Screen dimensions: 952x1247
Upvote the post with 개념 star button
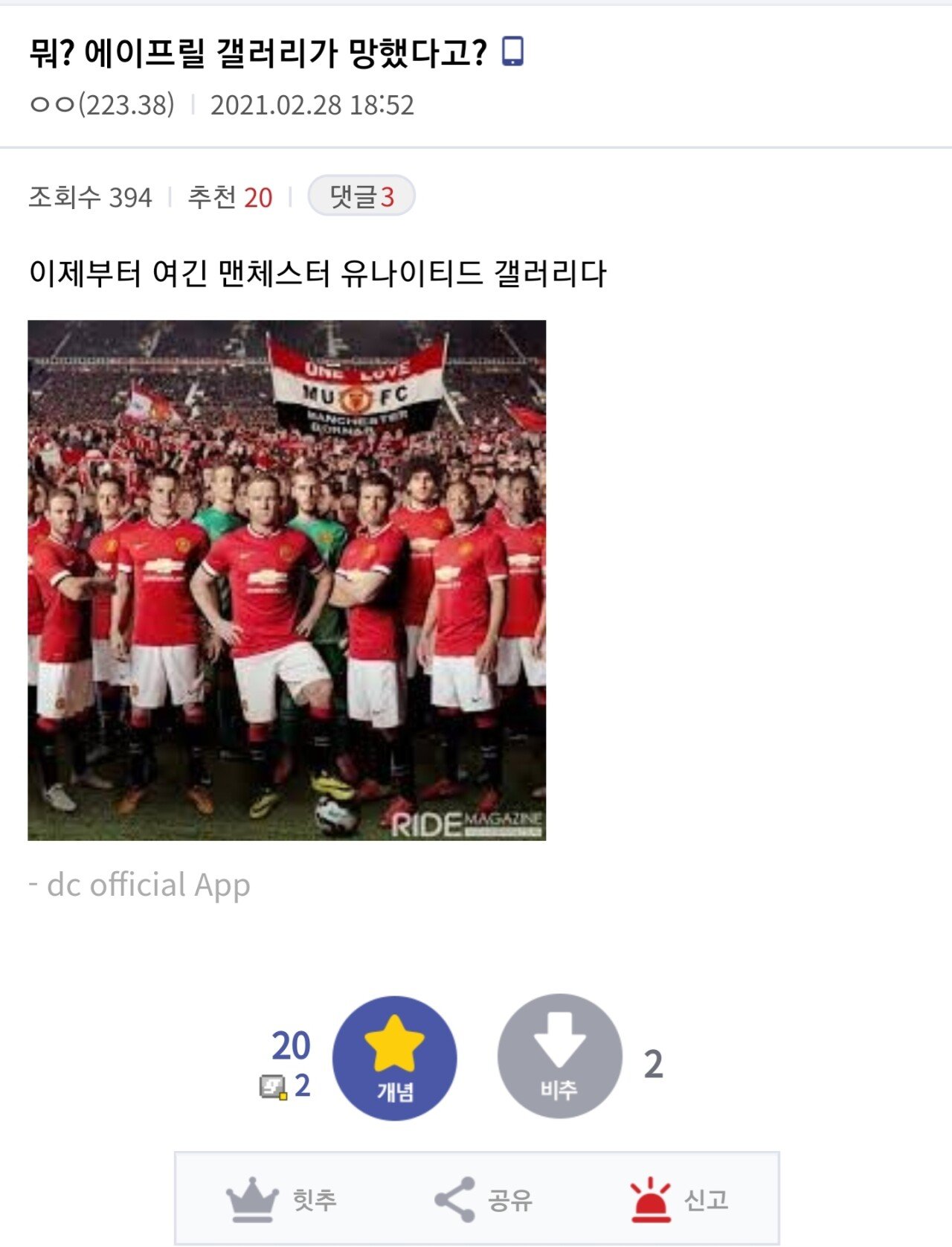point(394,1057)
